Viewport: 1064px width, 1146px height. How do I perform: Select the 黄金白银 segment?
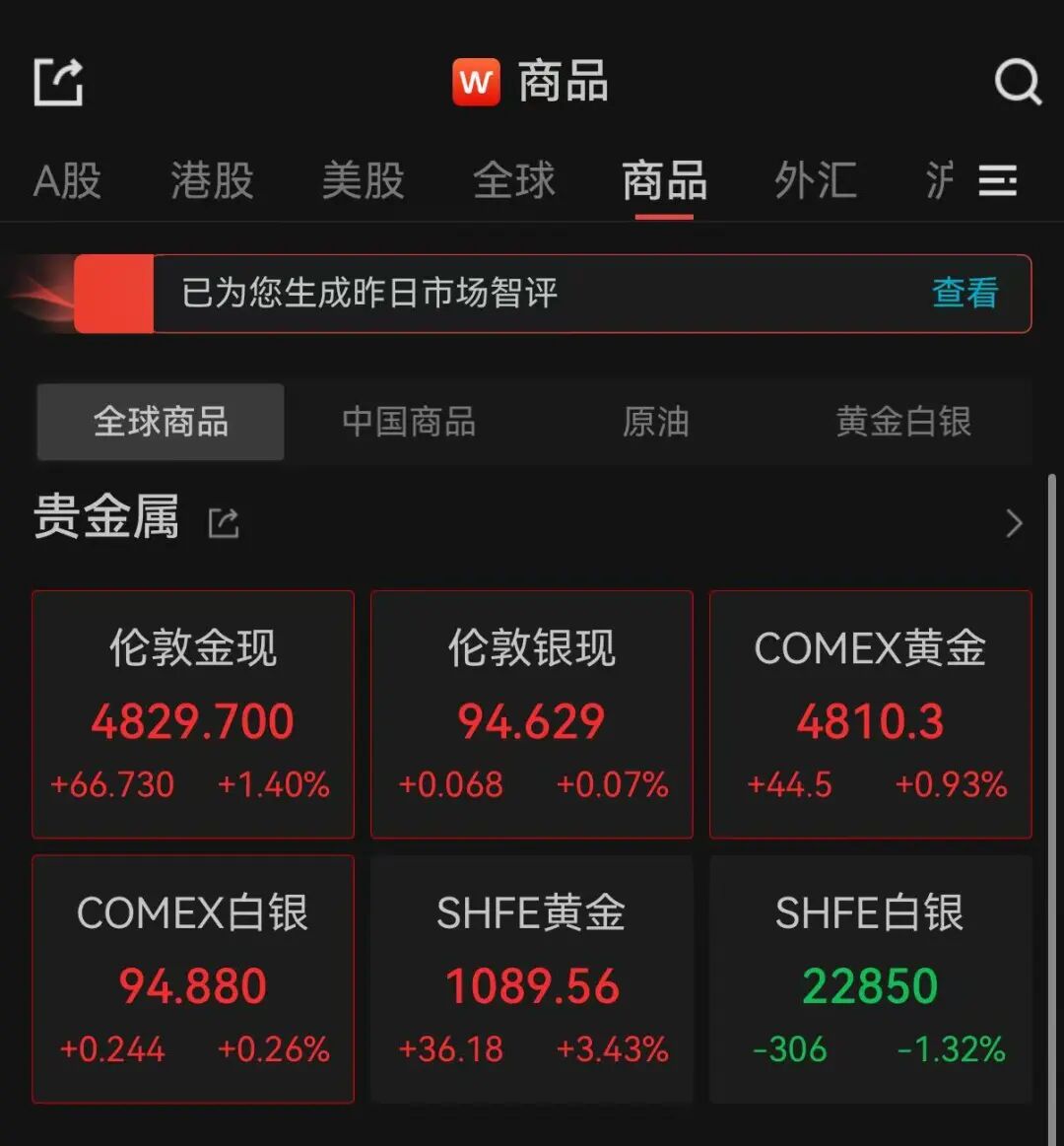click(903, 422)
